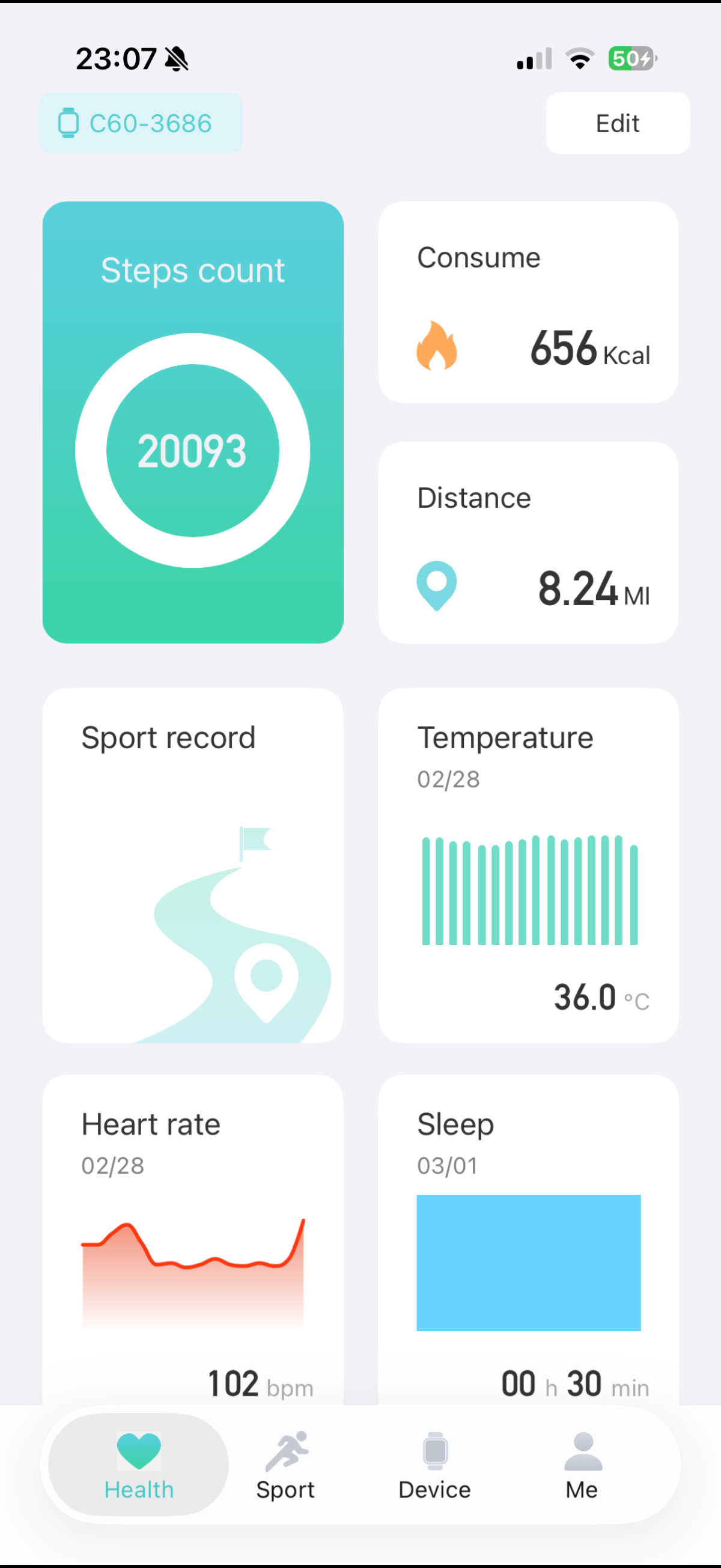Screen dimensions: 721x1568
Task: View Sleep details
Action: (x=528, y=1242)
